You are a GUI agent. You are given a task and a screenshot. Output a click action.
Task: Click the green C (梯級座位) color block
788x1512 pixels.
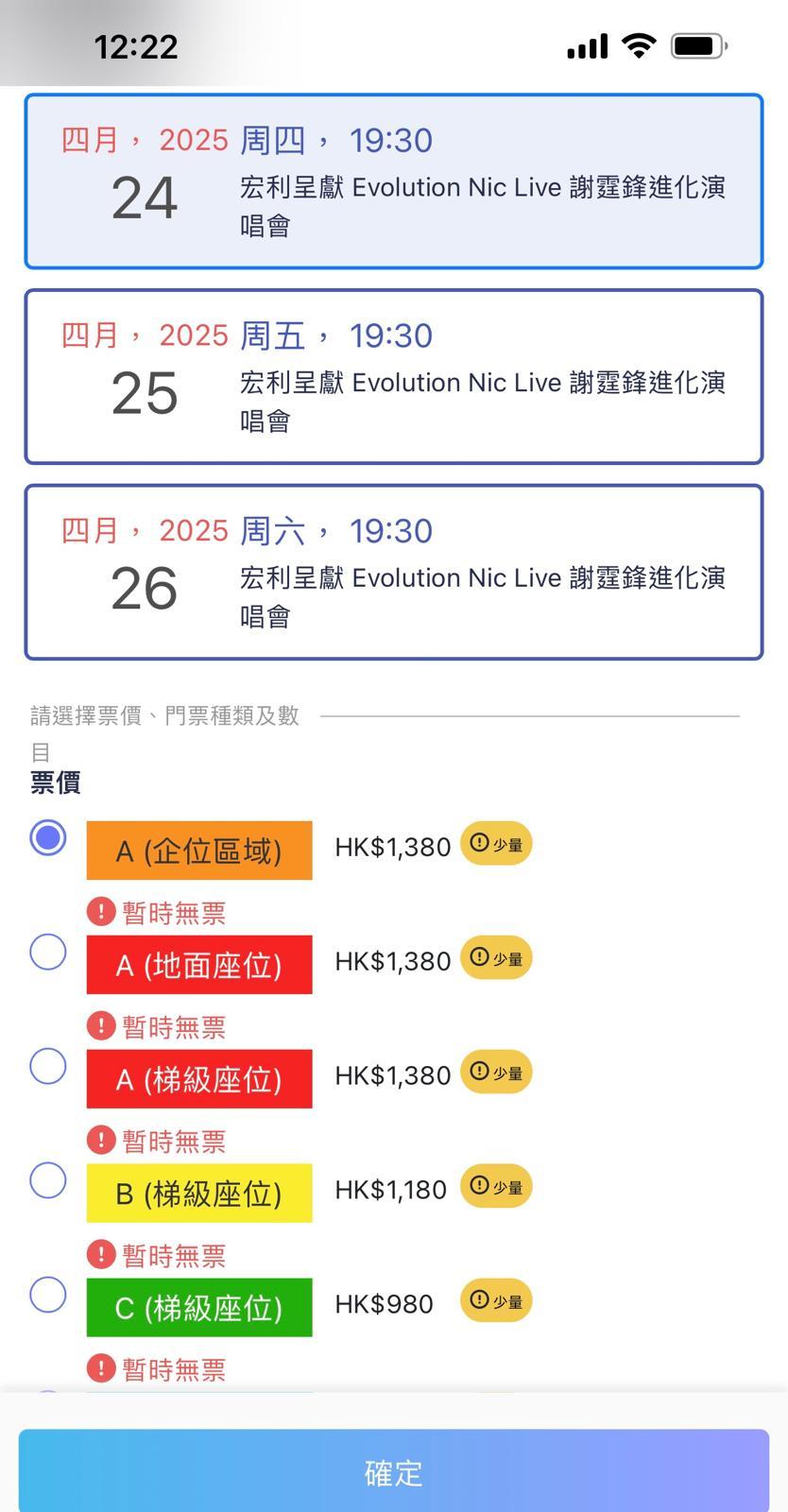(x=198, y=1308)
